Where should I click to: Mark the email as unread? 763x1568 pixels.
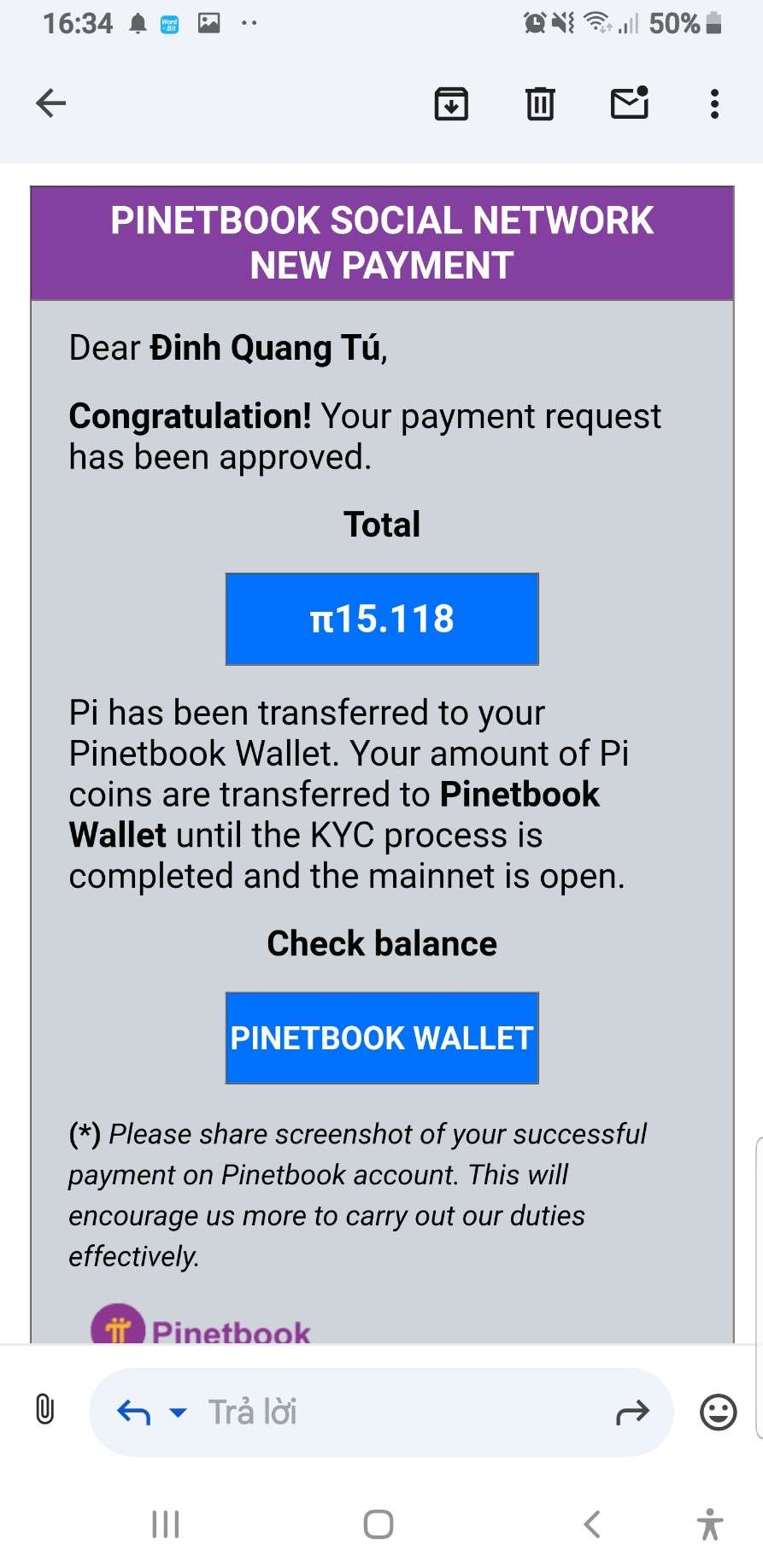pyautogui.click(x=630, y=103)
